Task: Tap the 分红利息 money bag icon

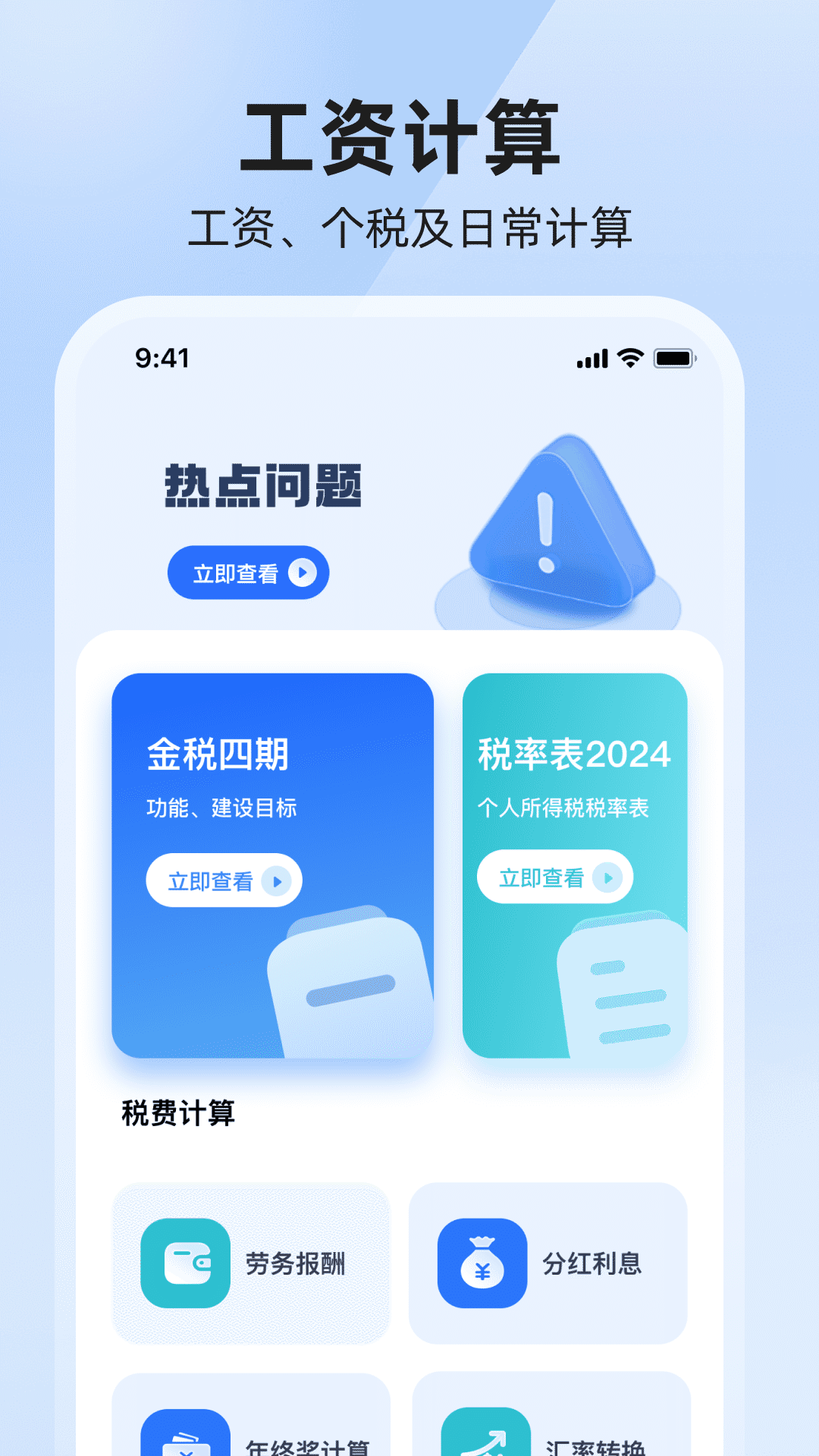Action: (481, 1260)
